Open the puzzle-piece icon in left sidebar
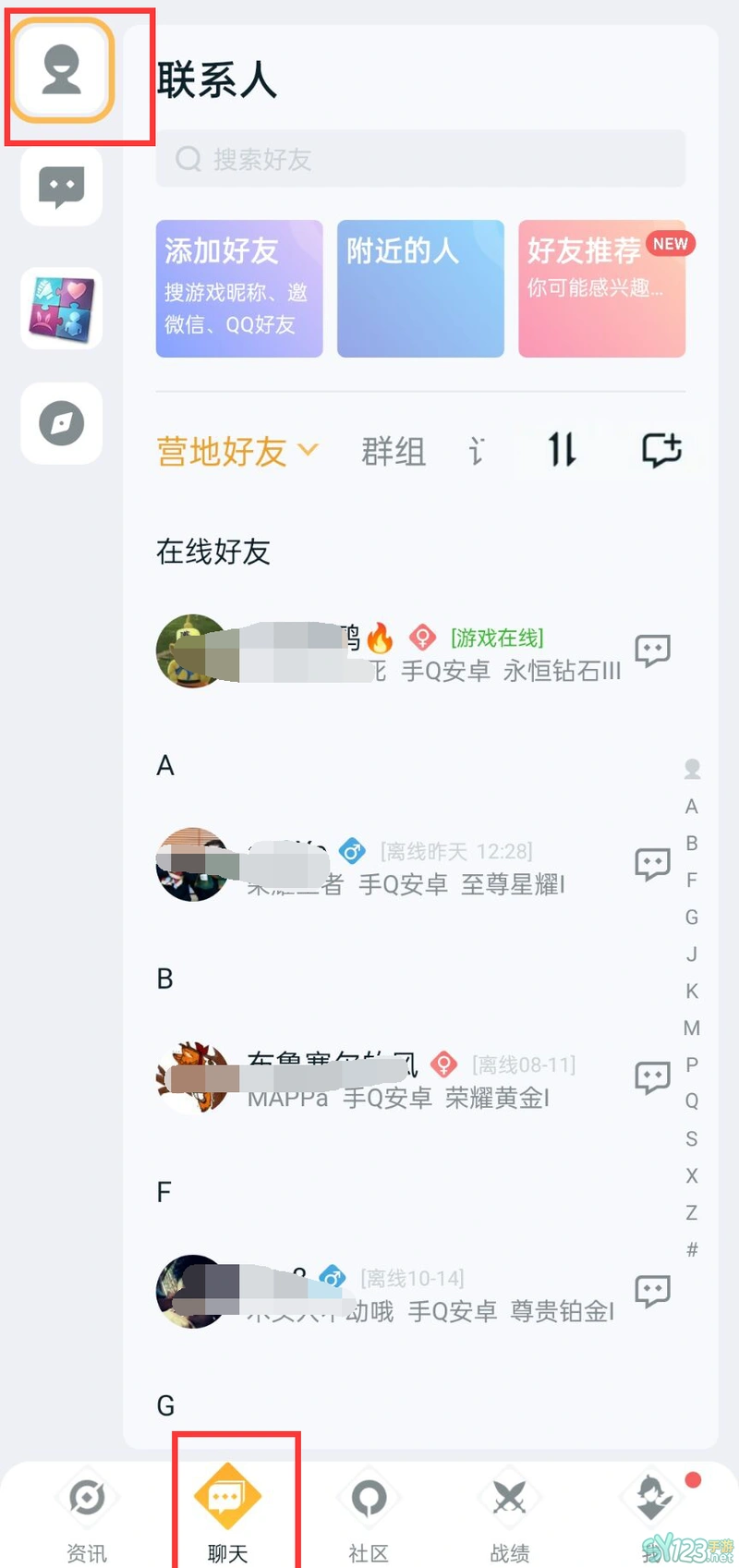 [x=62, y=308]
